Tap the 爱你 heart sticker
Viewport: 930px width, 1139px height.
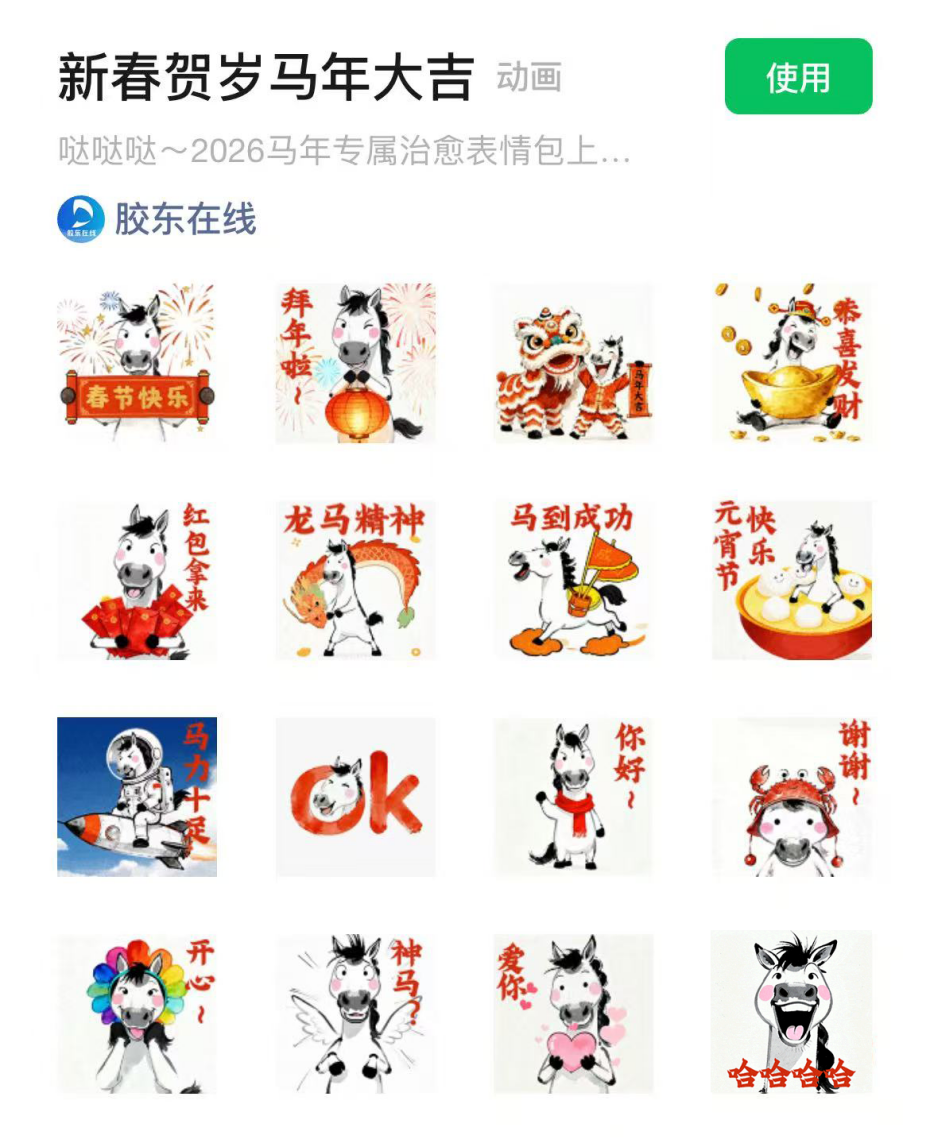click(573, 1014)
